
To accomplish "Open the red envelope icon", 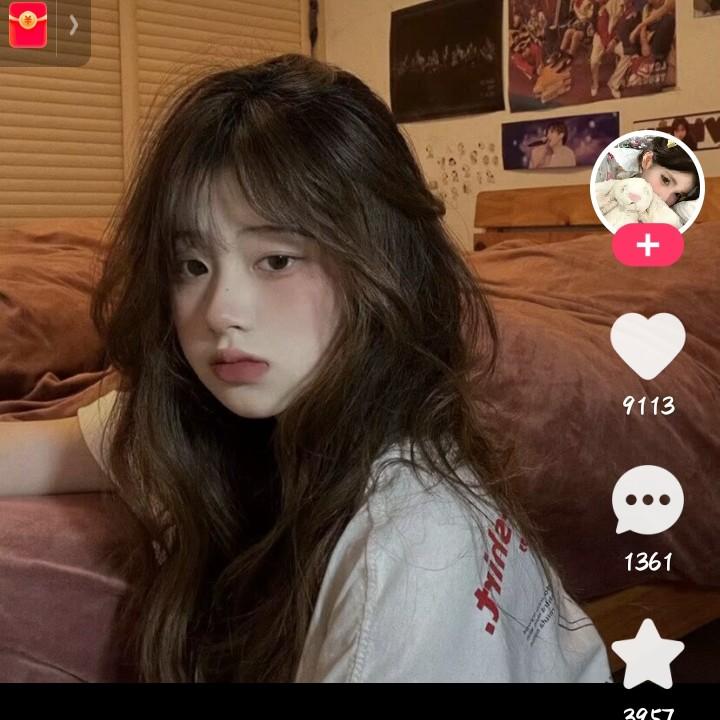I will point(28,25).
